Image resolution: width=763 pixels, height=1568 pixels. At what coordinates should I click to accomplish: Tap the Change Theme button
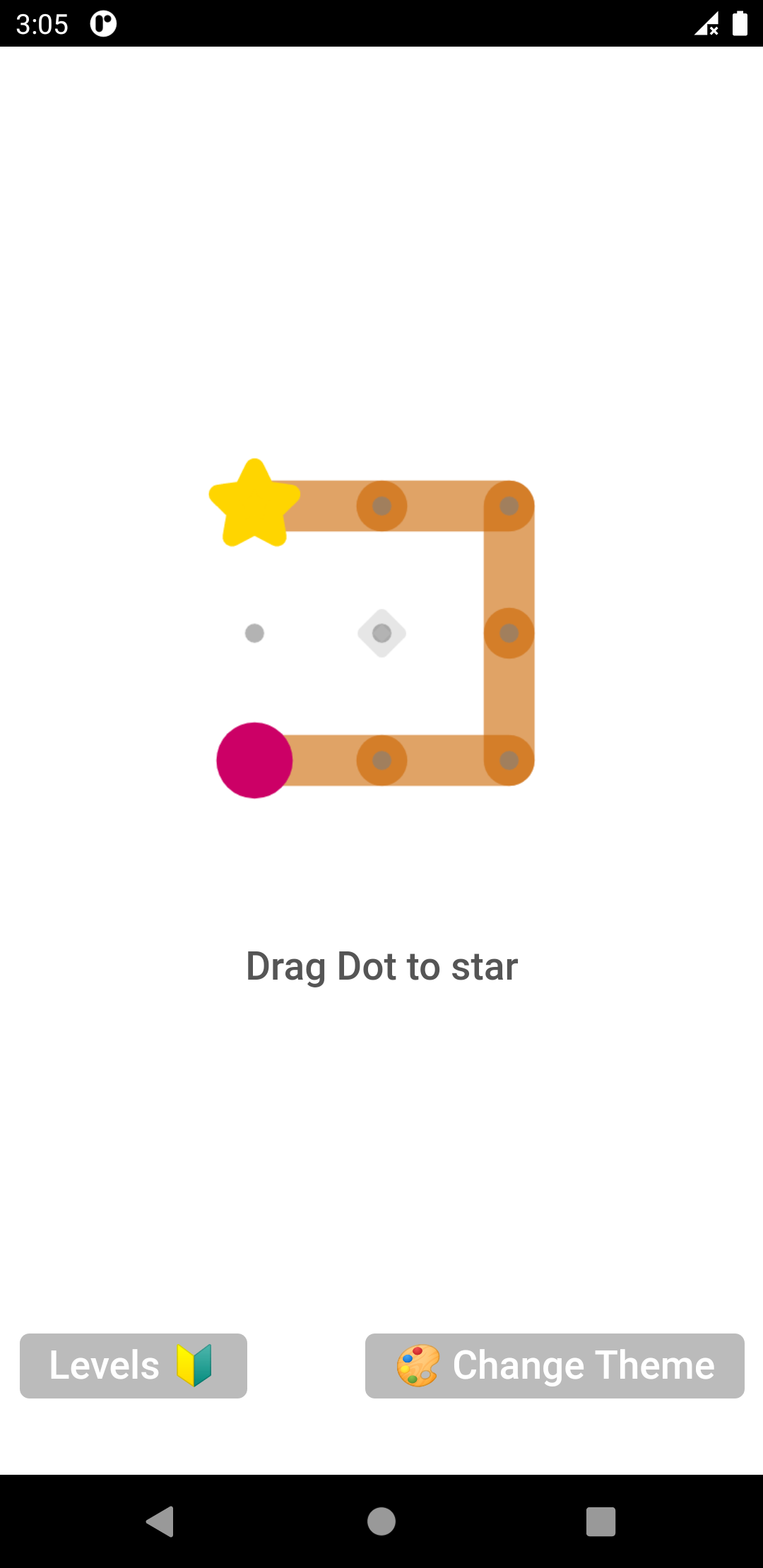[x=555, y=1366]
